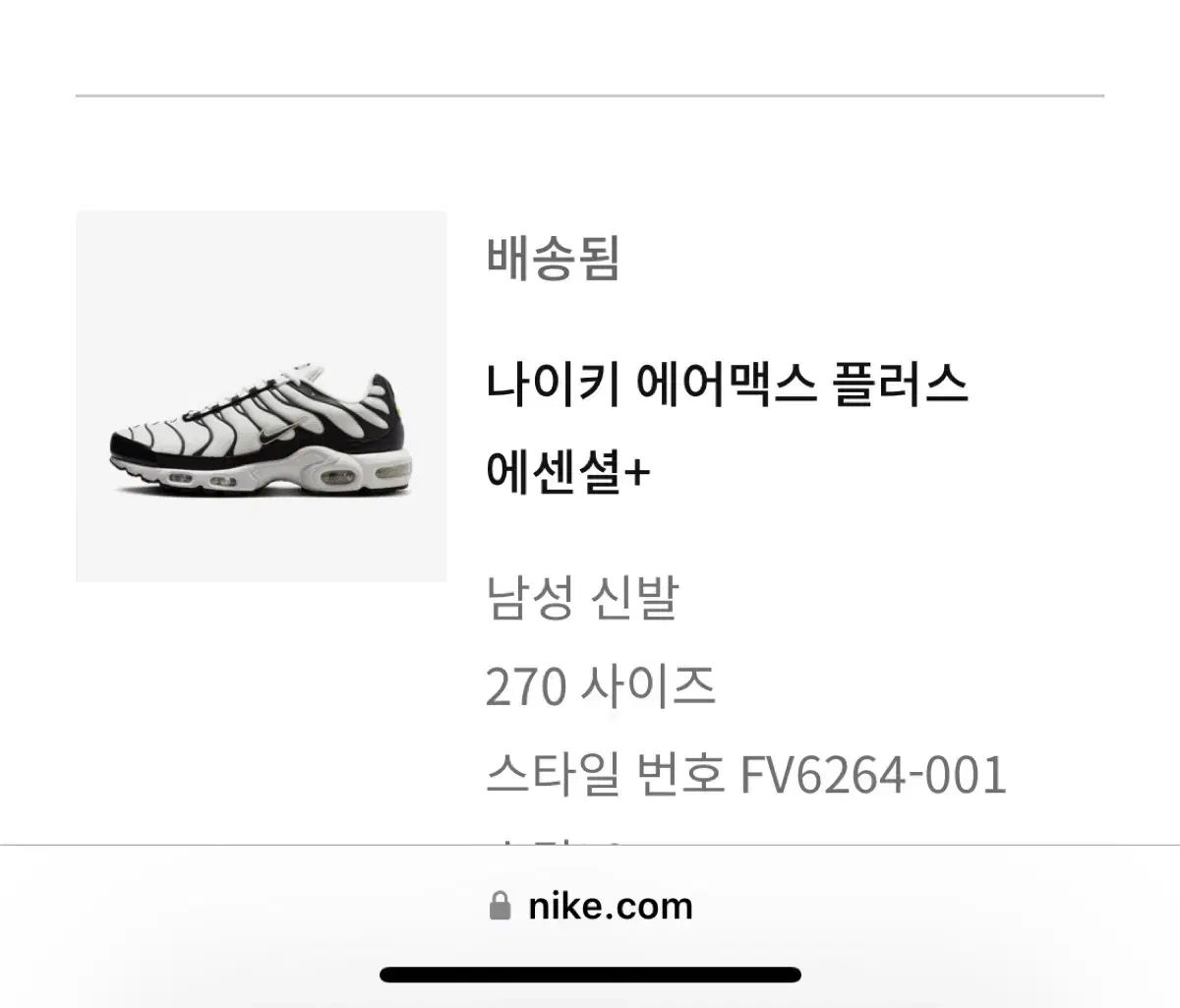
Task: Tap the nike.com address bar
Action: pos(591,906)
